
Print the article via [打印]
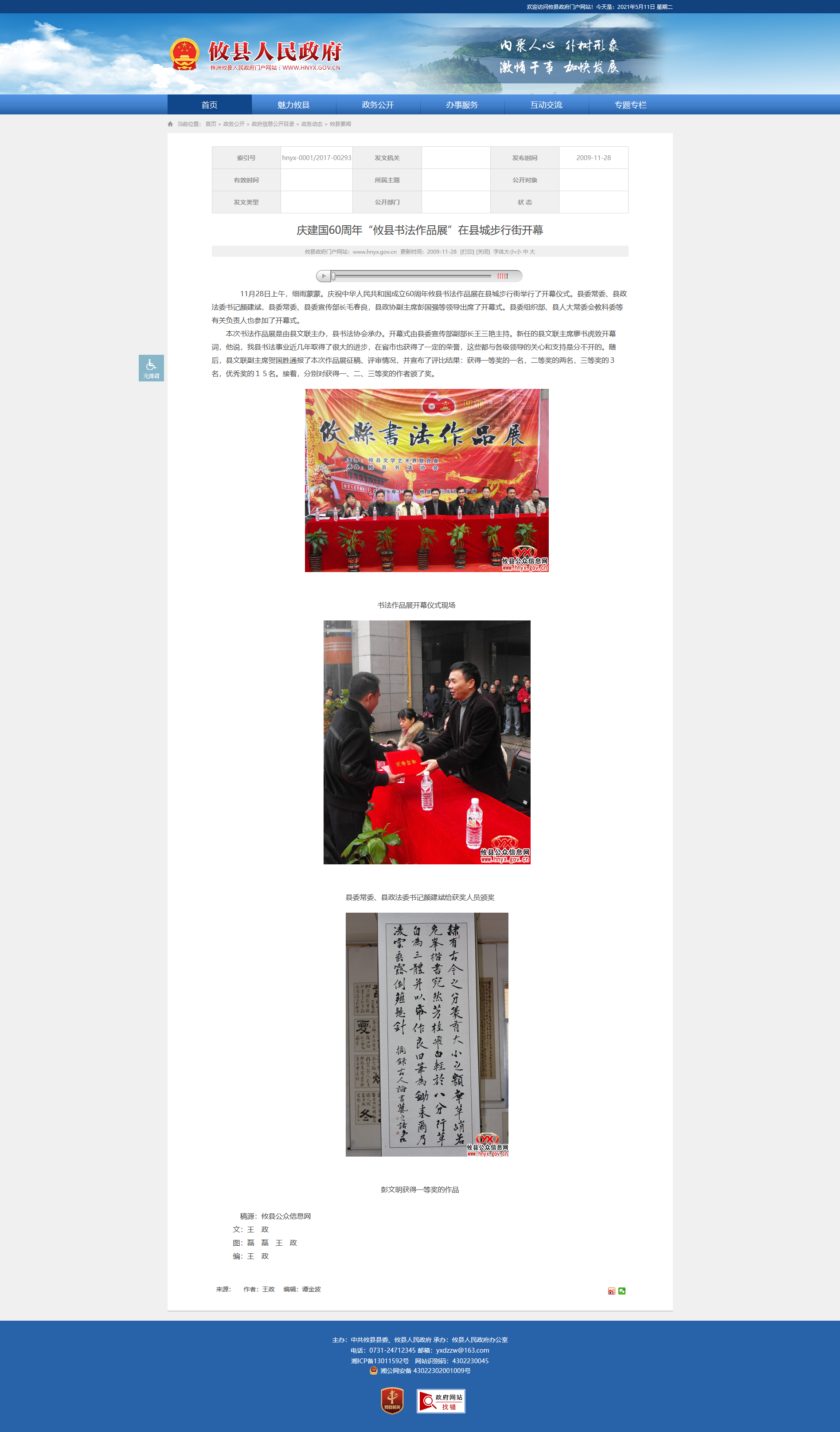(x=467, y=252)
